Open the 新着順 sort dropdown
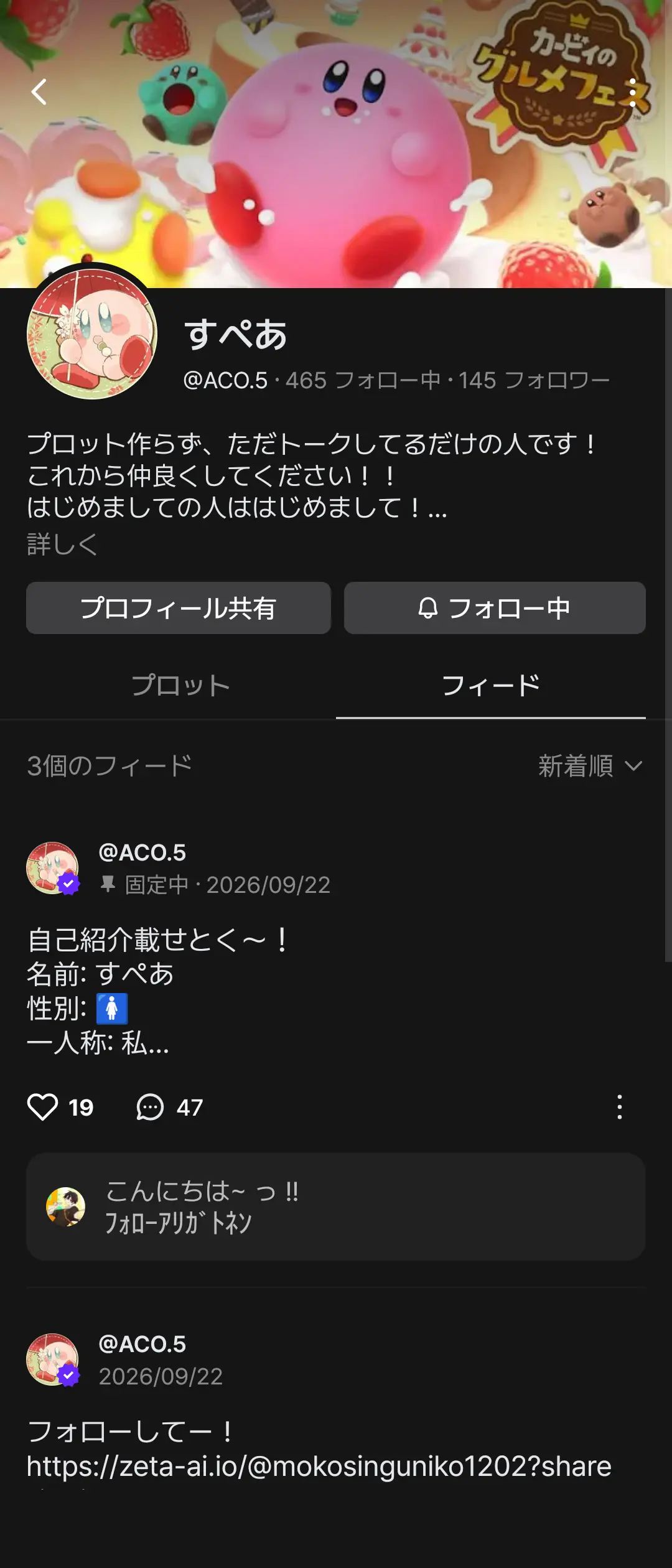 590,766
